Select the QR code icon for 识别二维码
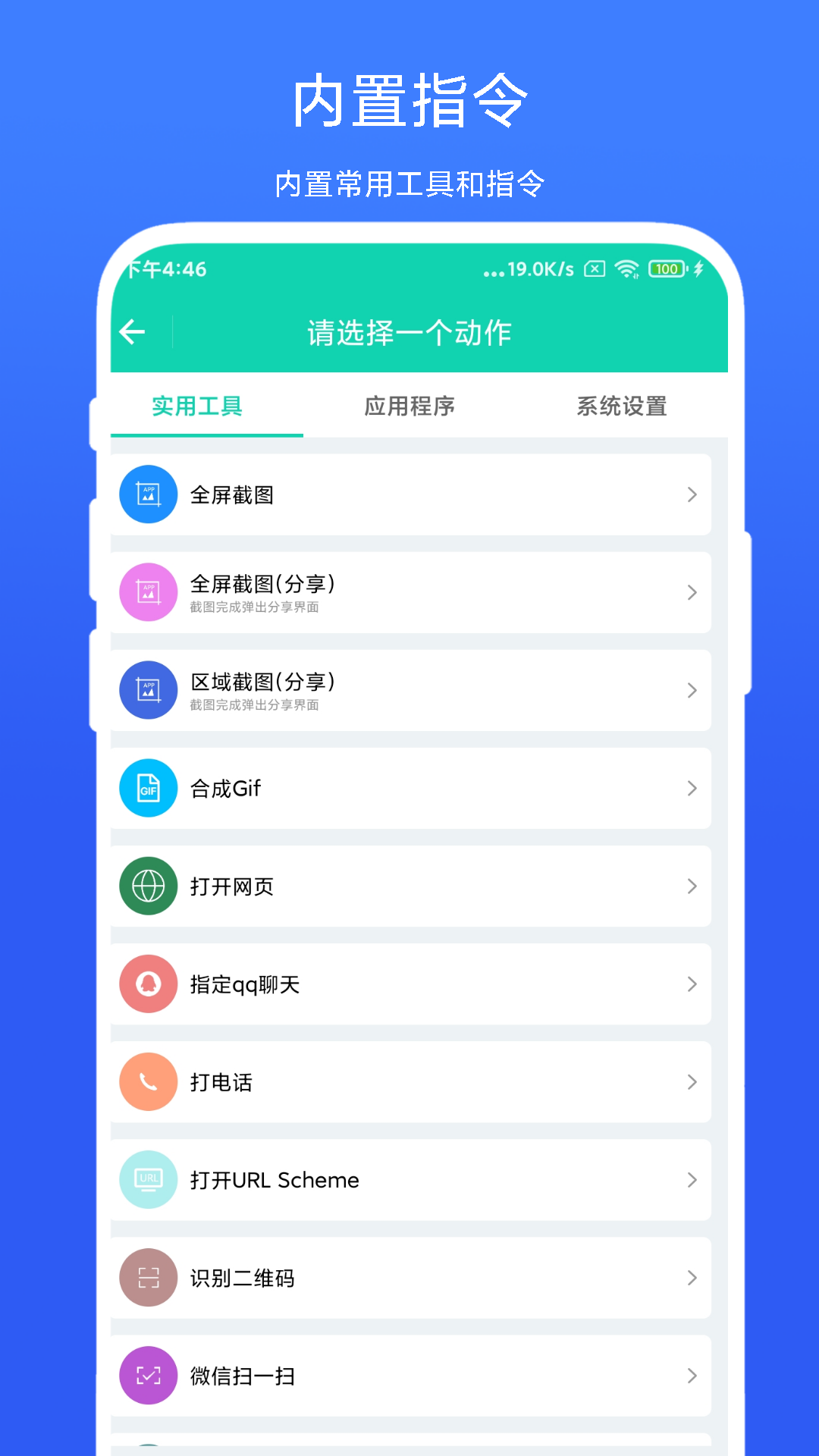819x1456 pixels. [148, 1277]
